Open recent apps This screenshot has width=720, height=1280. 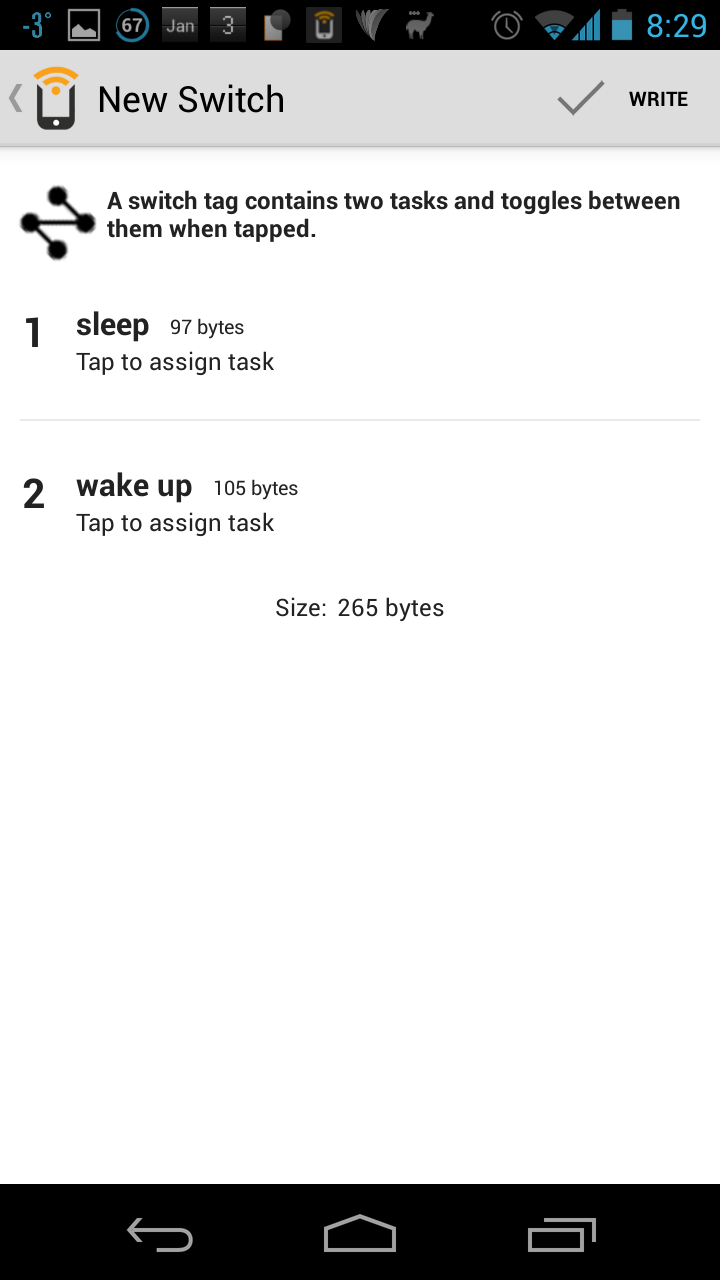pos(561,1234)
